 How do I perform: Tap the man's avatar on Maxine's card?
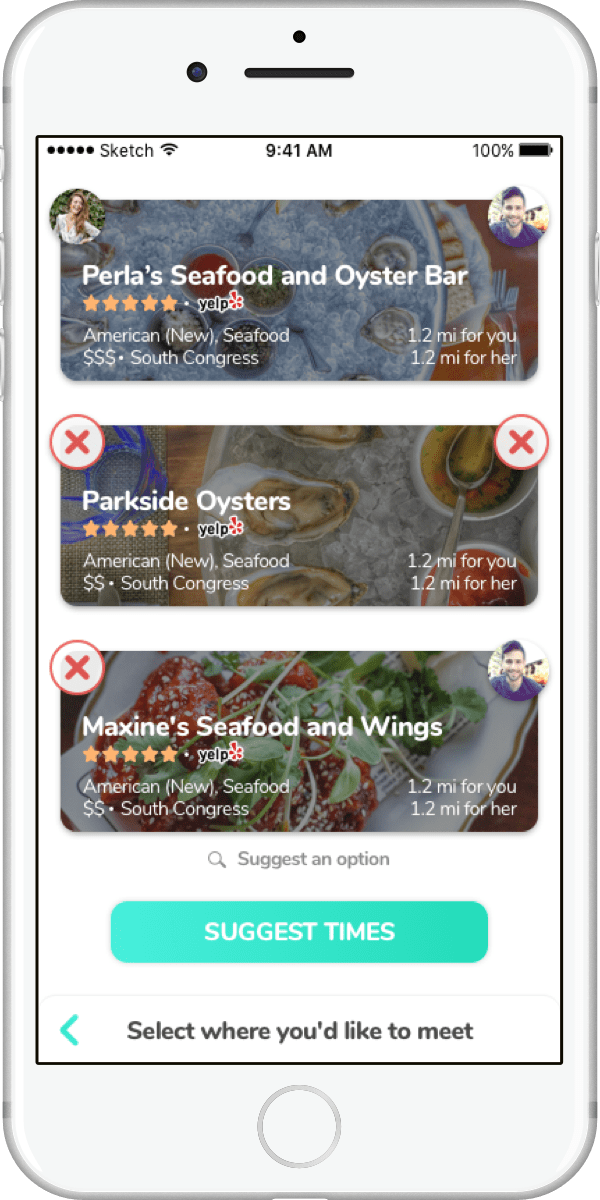click(x=519, y=669)
